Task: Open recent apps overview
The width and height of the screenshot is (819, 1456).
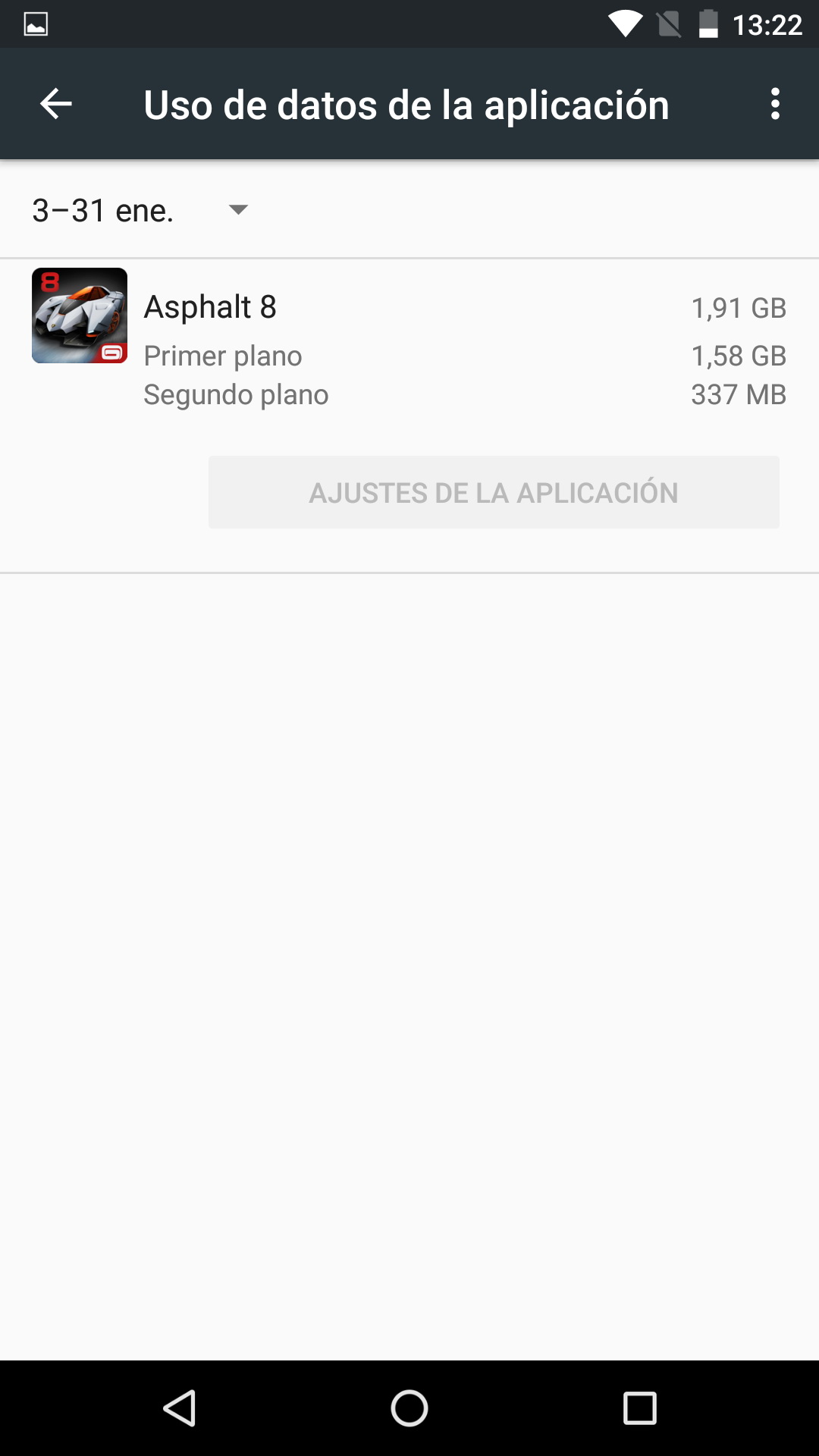Action: 639,1408
